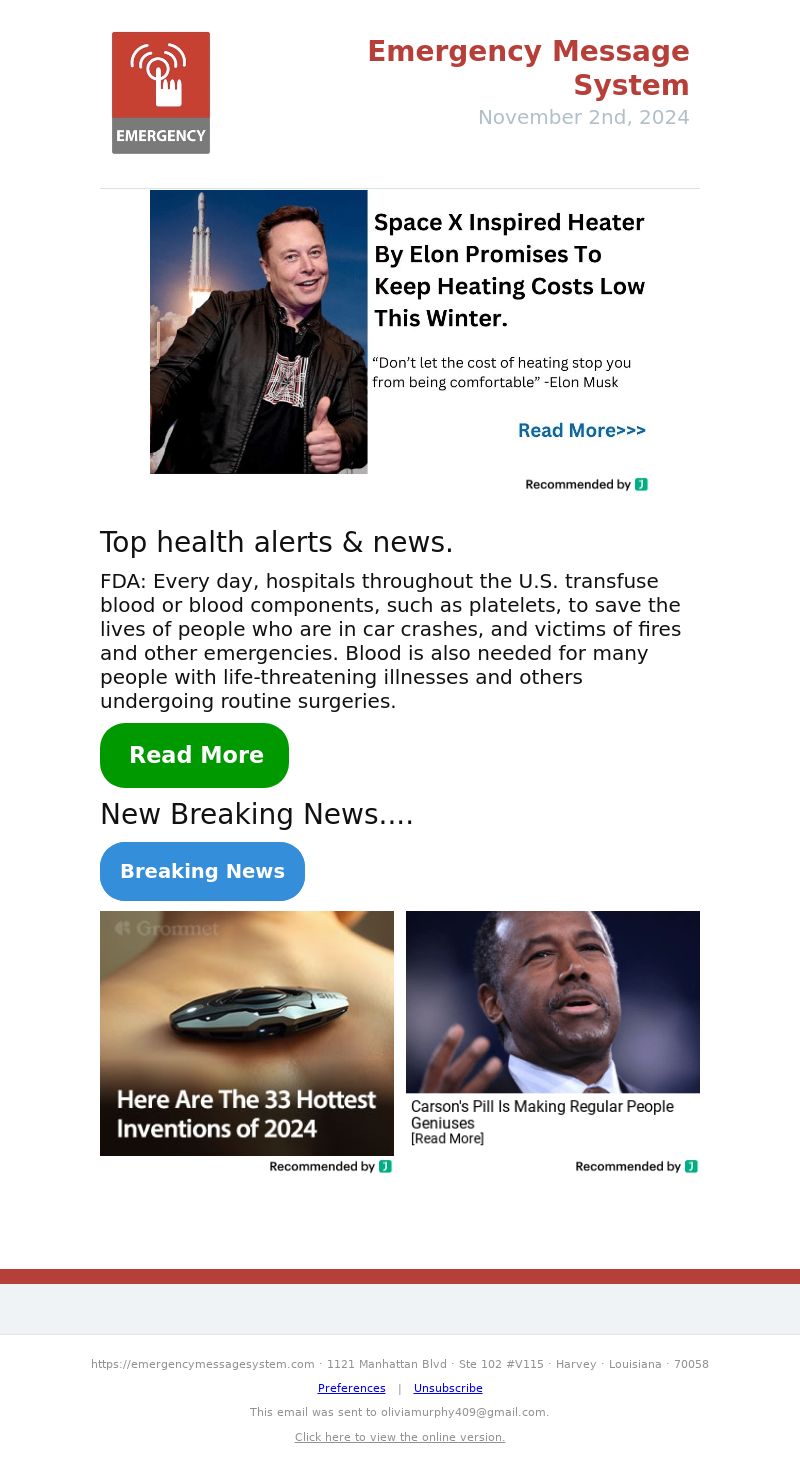Tap the Unsubscribe link
The width and height of the screenshot is (800, 1473).
448,1388
